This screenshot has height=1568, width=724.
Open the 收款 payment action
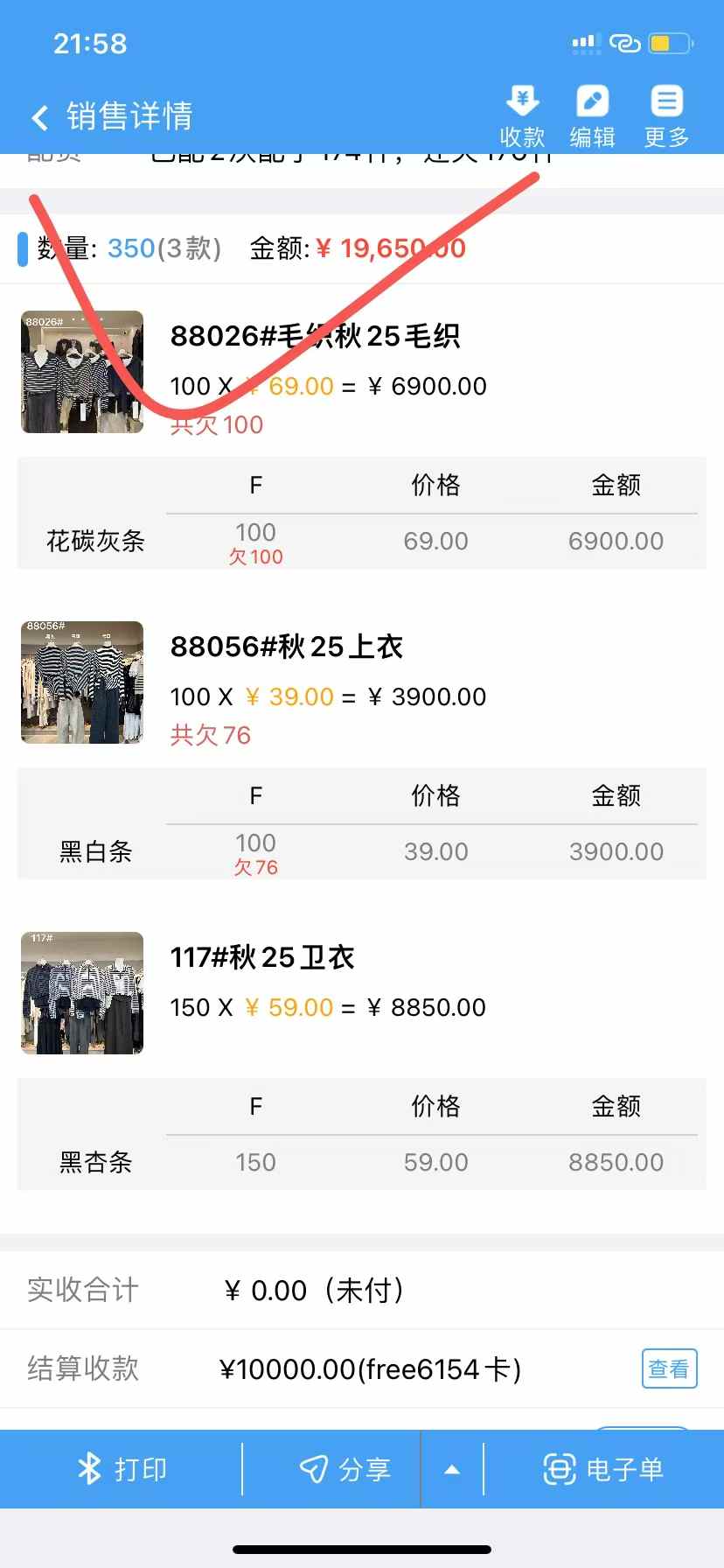pyautogui.click(x=522, y=117)
